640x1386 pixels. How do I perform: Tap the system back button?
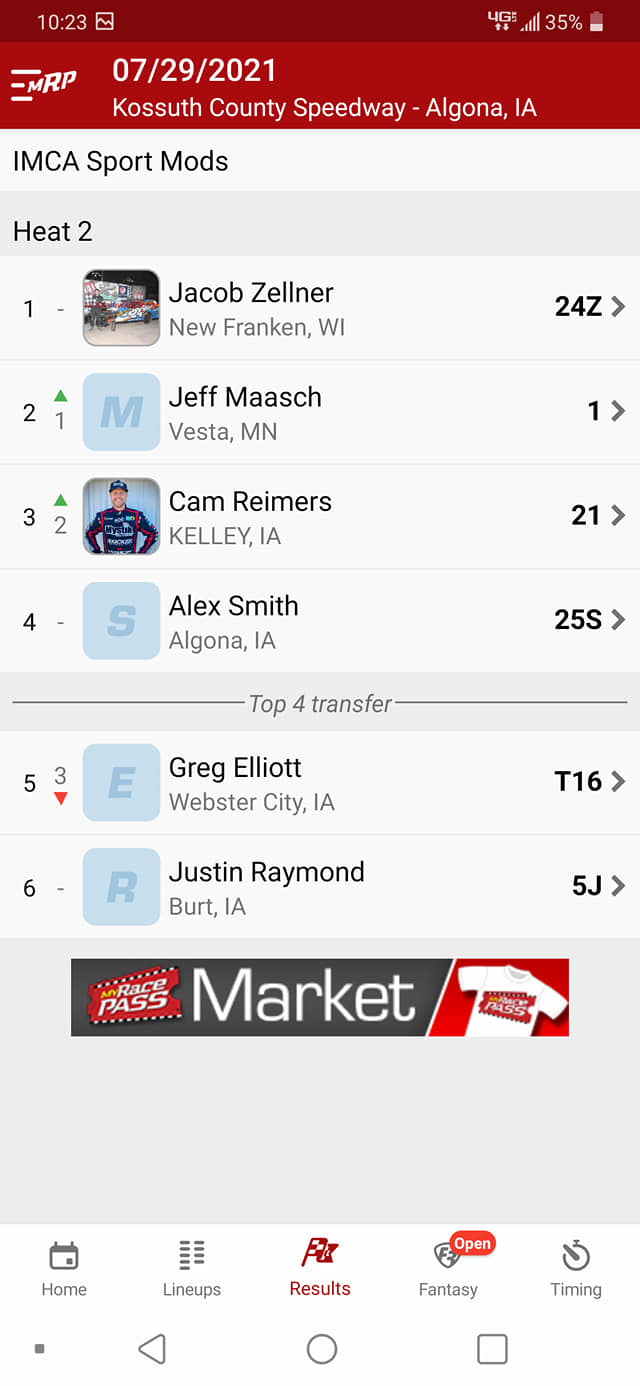pos(152,1349)
